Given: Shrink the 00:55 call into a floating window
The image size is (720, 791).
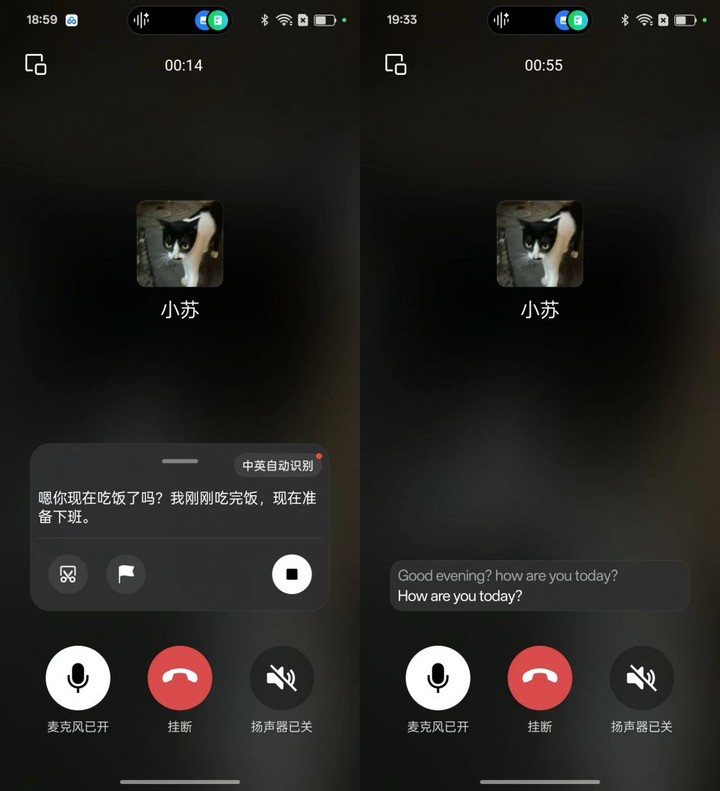Looking at the screenshot, I should [x=396, y=65].
